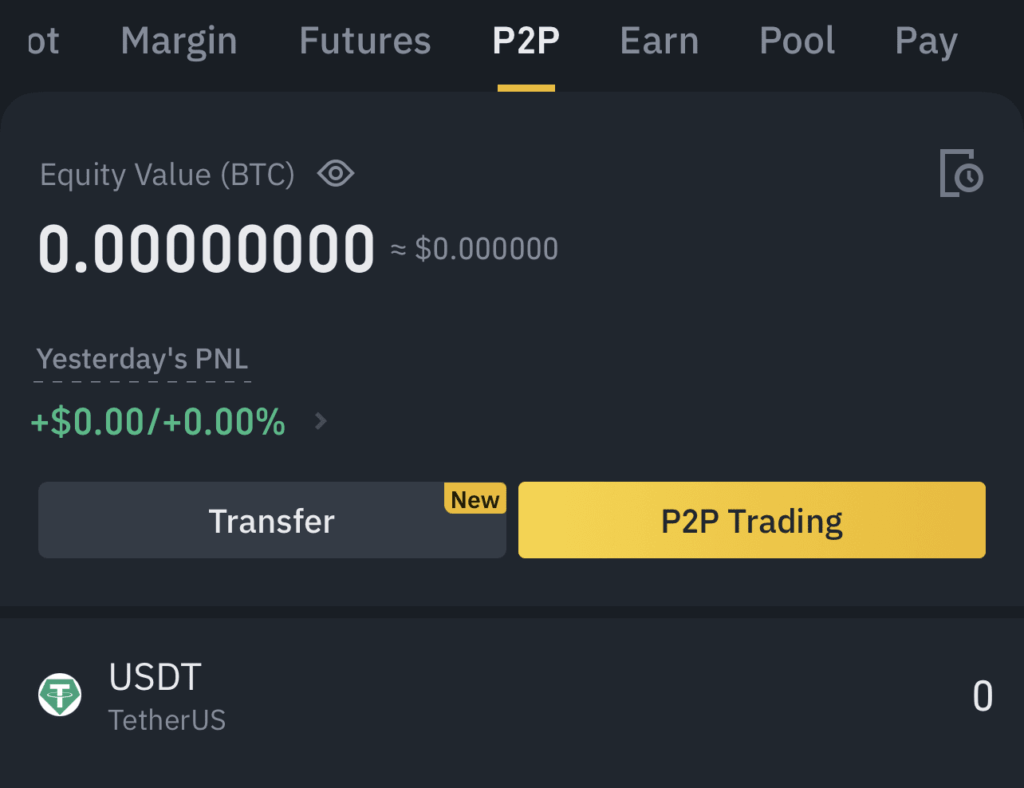Screen dimensions: 1024x788
Task: Open the USDT TetherUS asset row
Action: point(512,695)
